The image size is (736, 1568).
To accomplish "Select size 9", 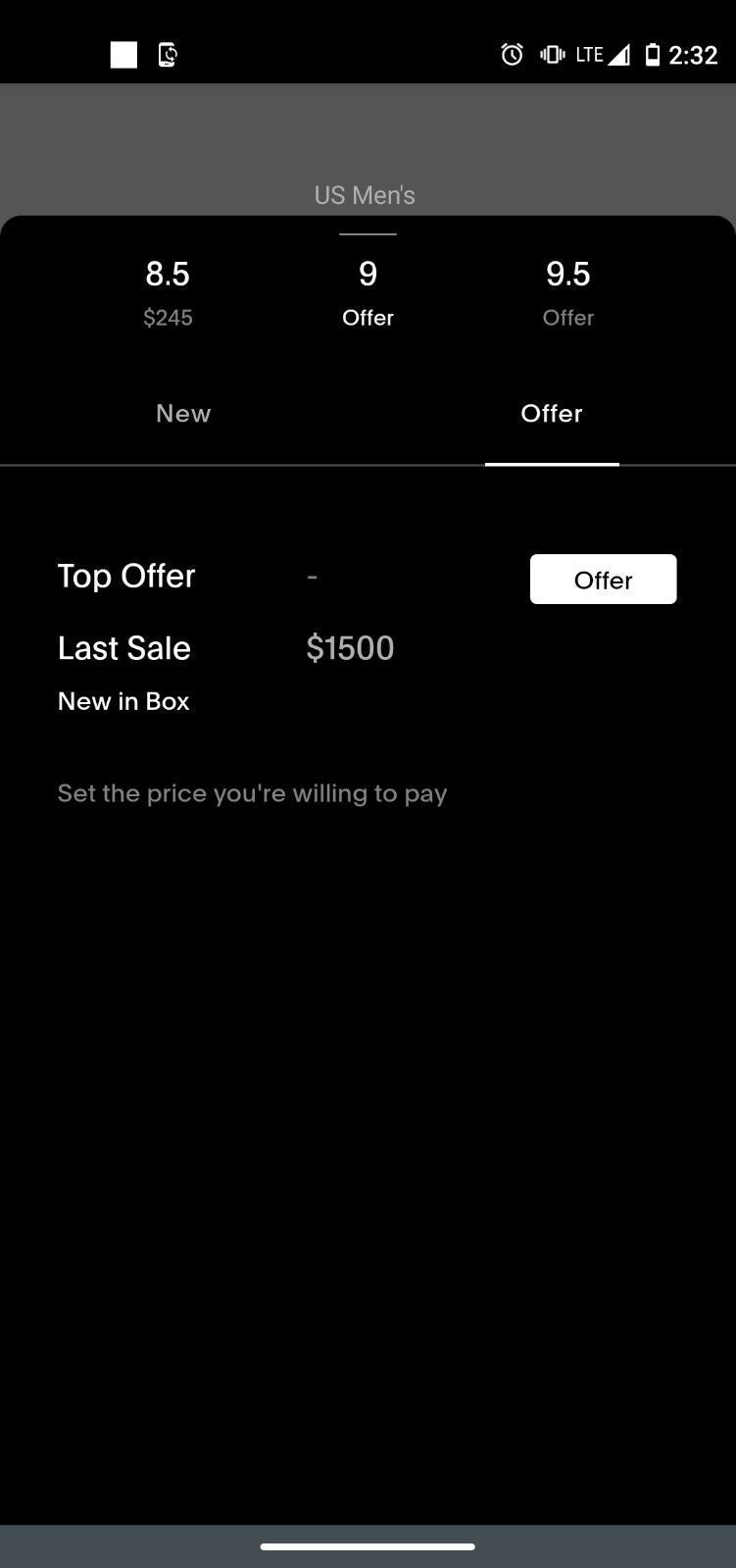I will pyautogui.click(x=368, y=291).
